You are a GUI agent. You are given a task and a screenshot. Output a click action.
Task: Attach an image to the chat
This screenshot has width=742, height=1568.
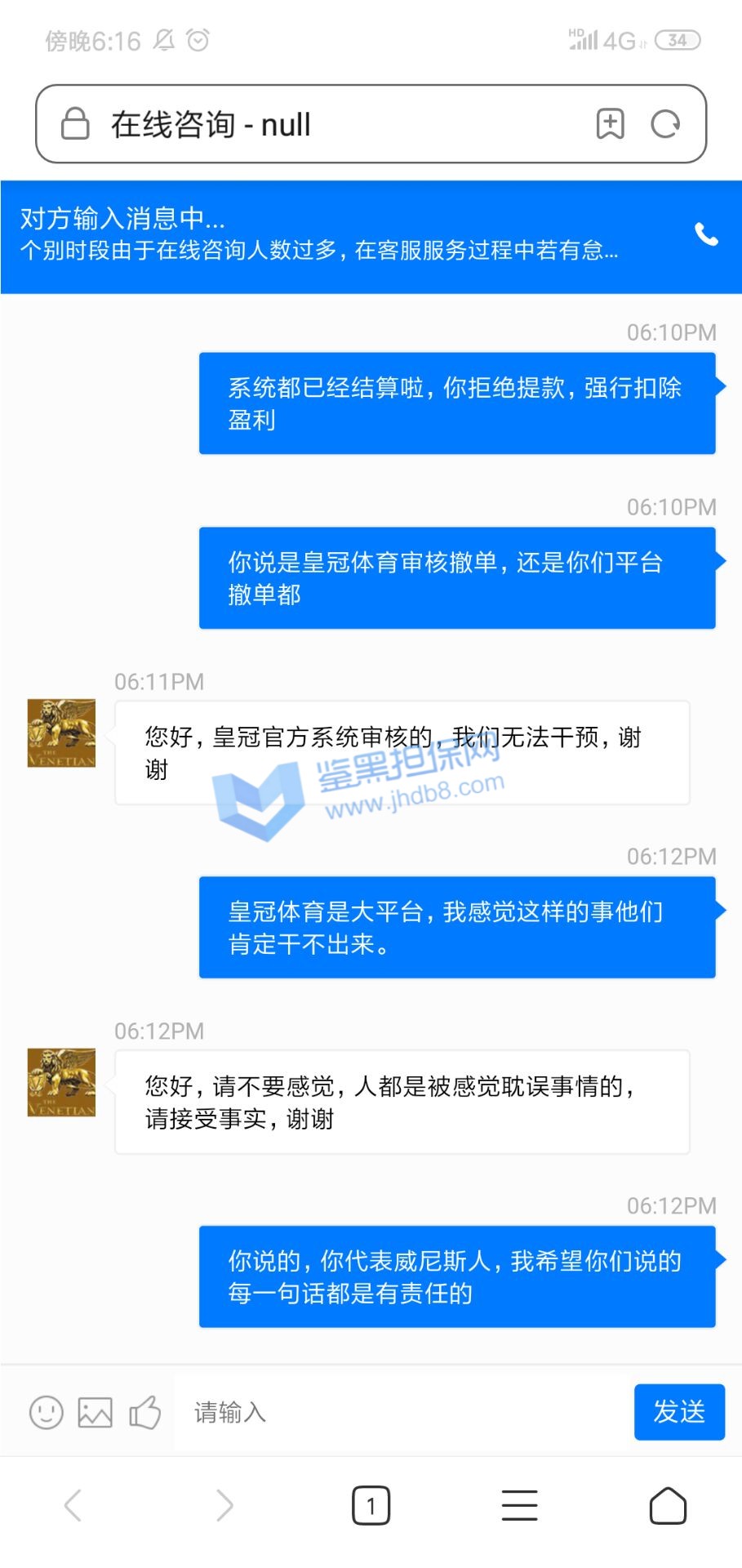tap(95, 1412)
